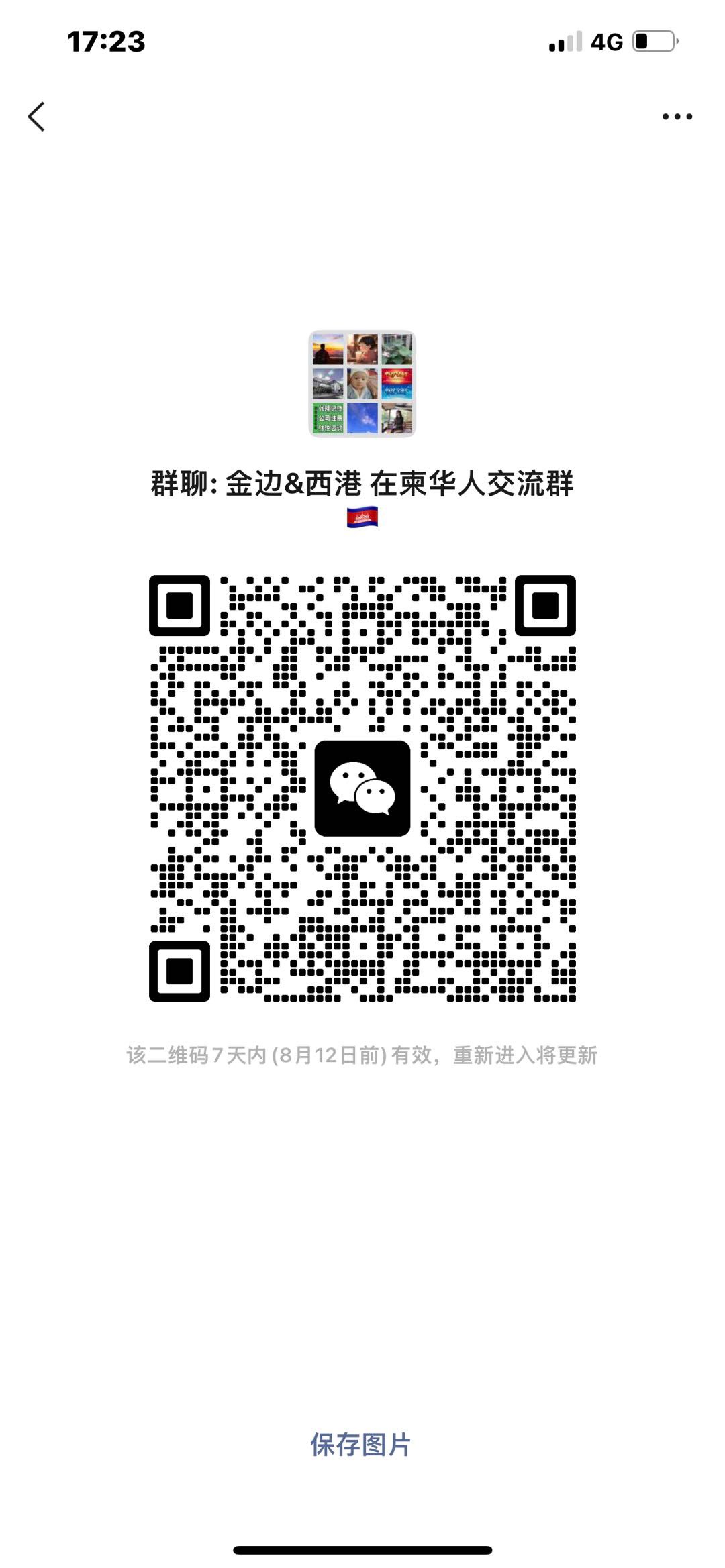Tap 保存图片 to save the QR image

pos(360,1445)
